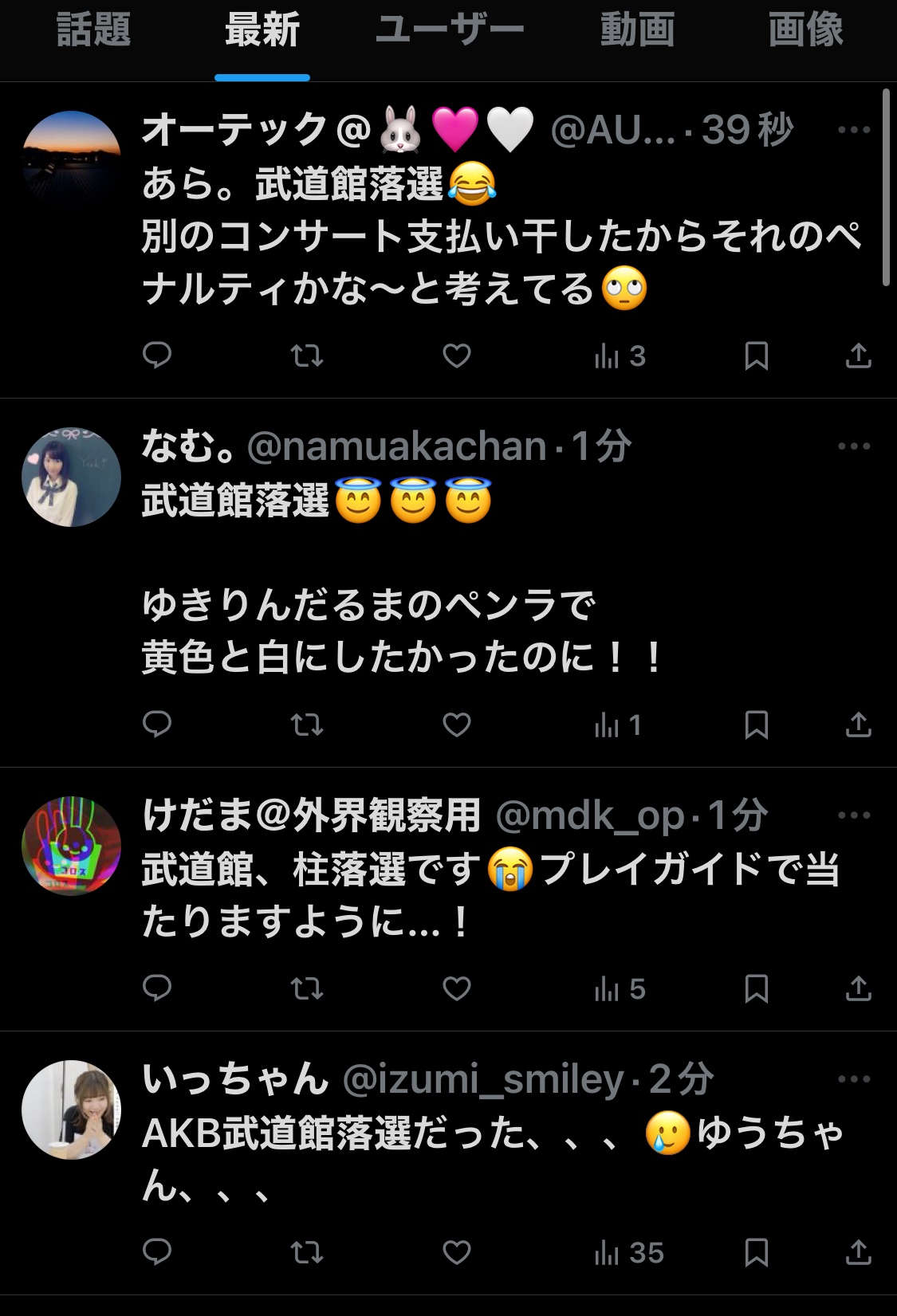Reply to いっちゃん's AKB tweet
This screenshot has width=897, height=1316.
pos(157,1252)
